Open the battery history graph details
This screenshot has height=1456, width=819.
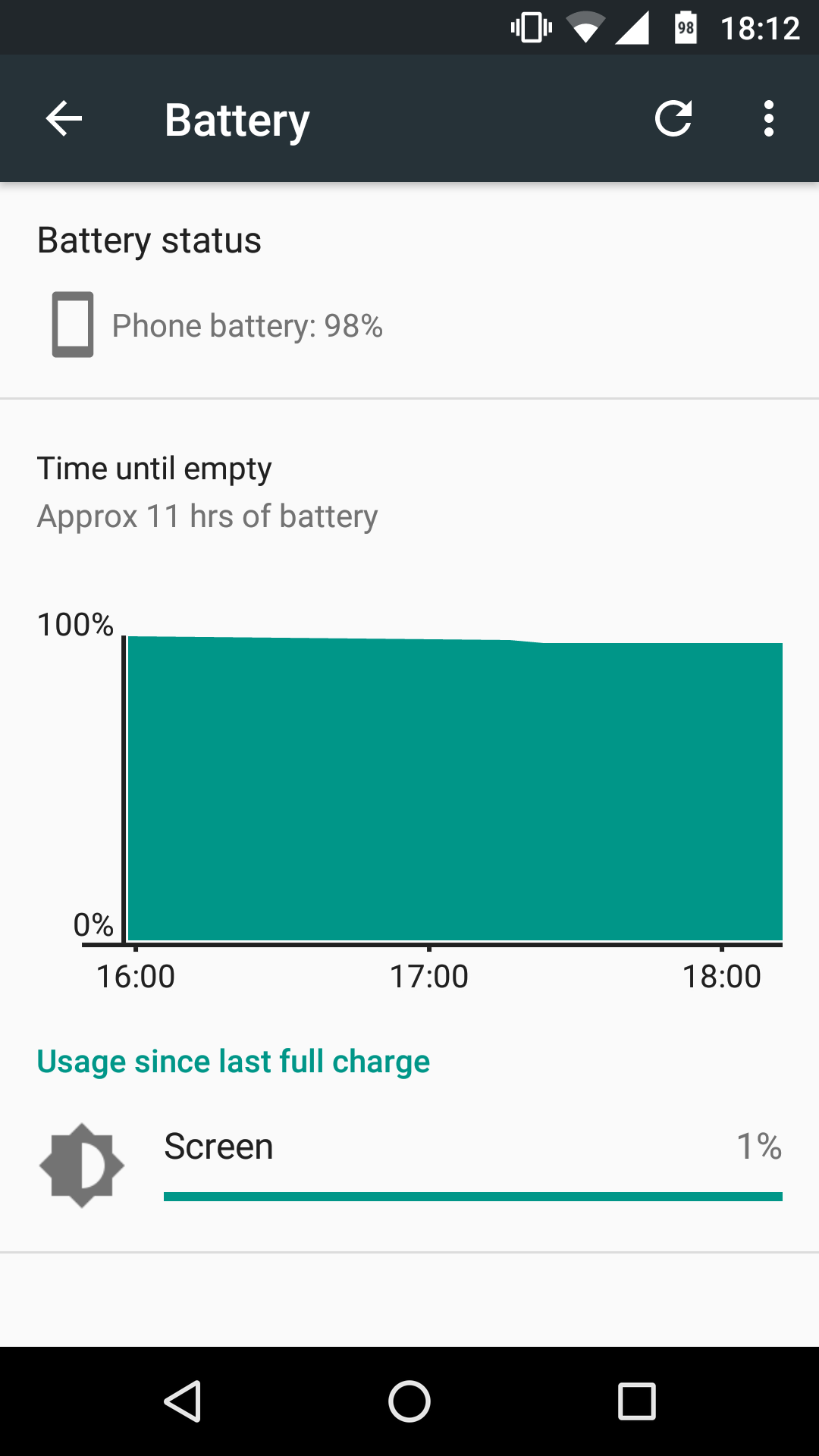pos(453,789)
